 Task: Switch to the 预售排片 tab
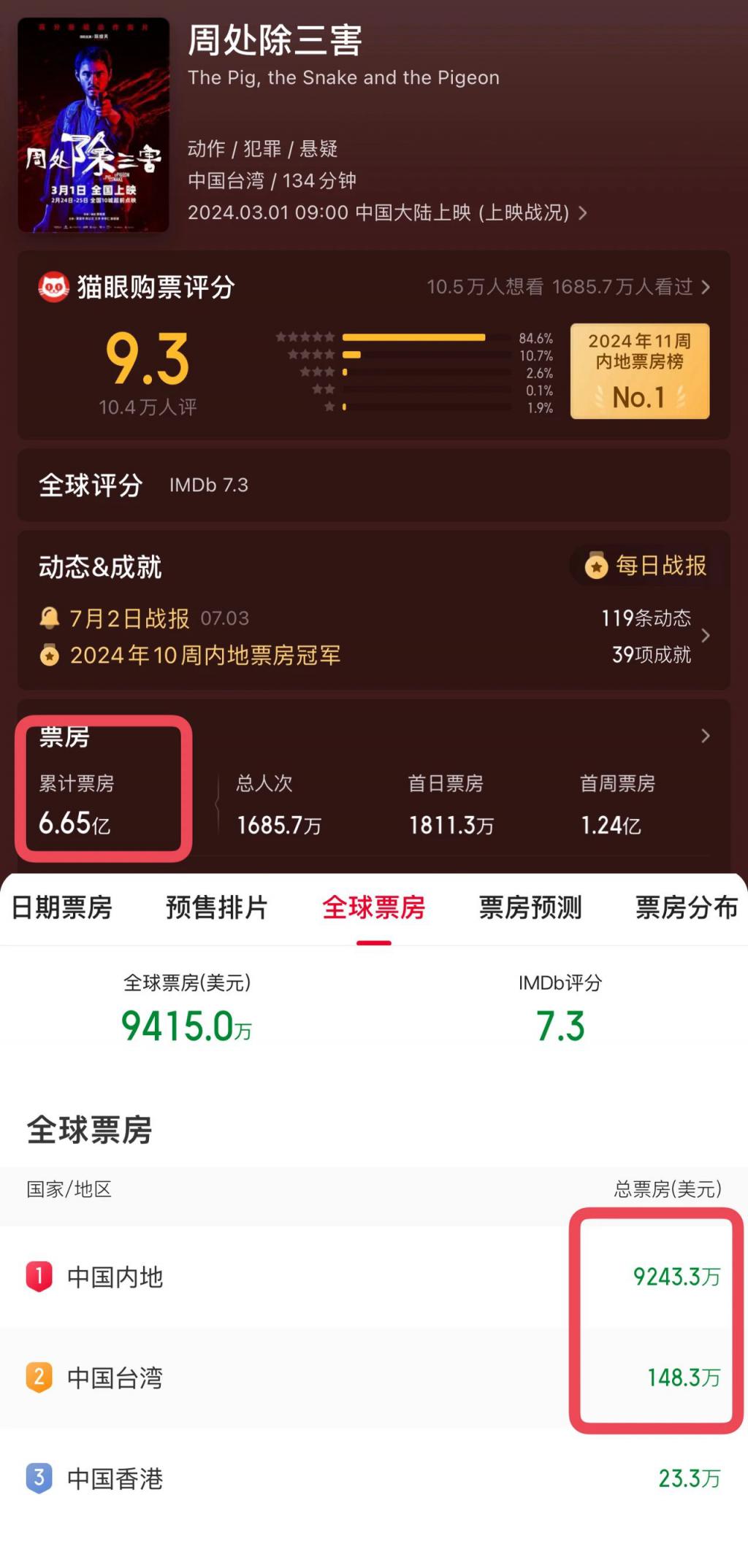click(x=217, y=907)
